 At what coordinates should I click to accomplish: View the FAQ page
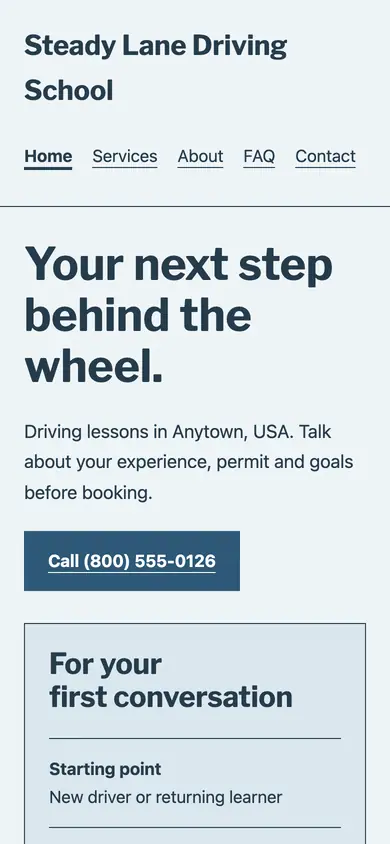(259, 157)
